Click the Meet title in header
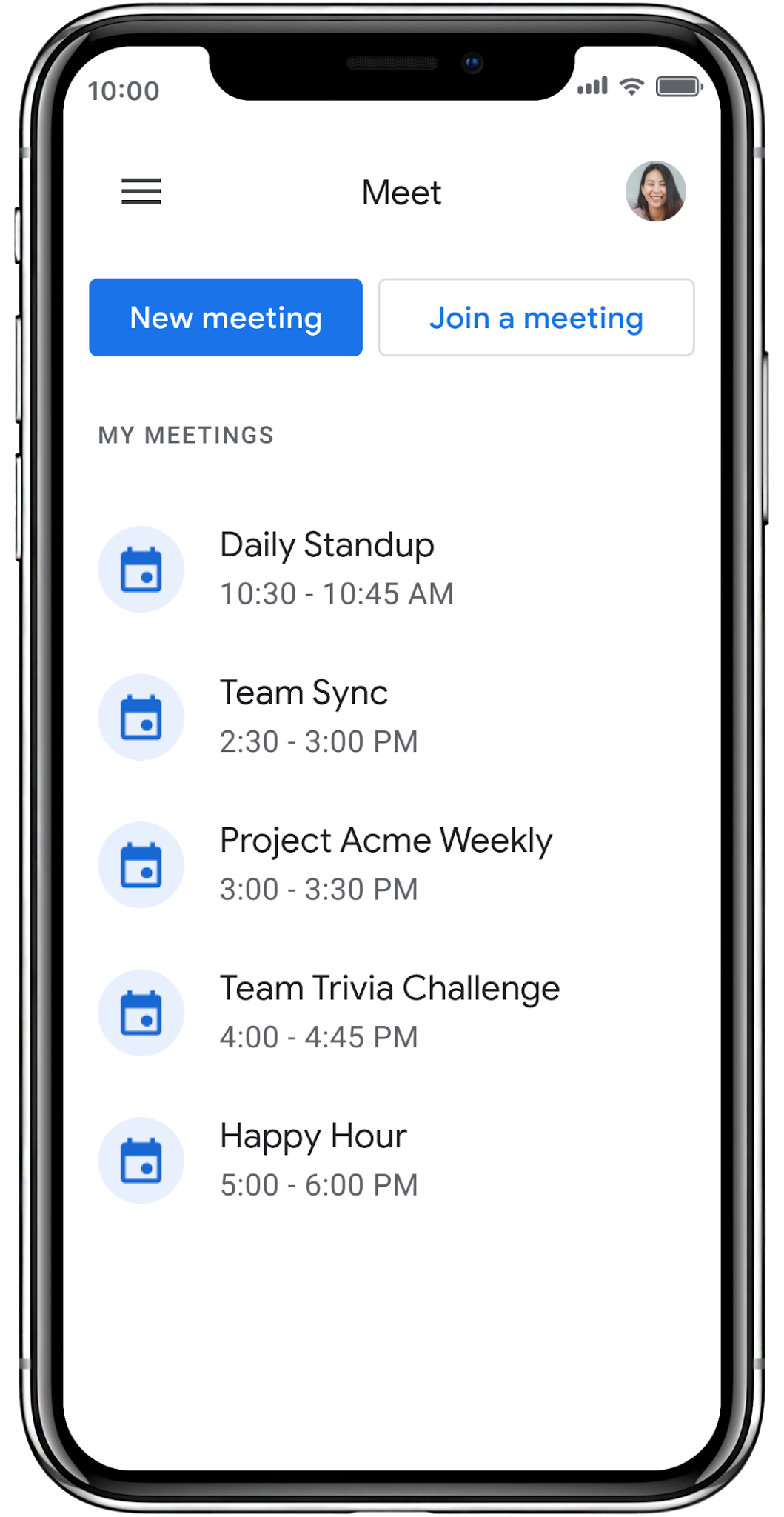 point(401,191)
